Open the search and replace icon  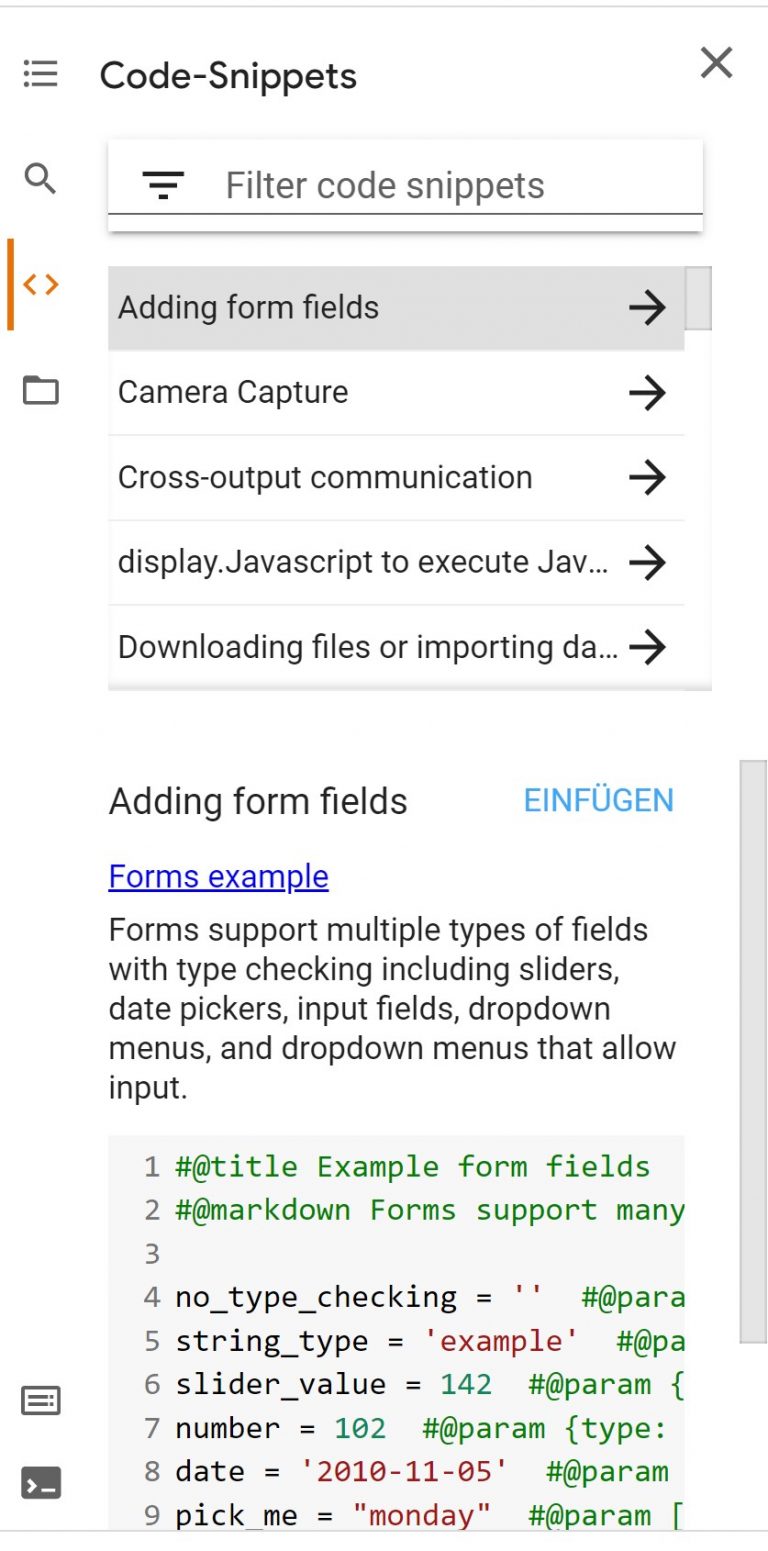click(40, 179)
